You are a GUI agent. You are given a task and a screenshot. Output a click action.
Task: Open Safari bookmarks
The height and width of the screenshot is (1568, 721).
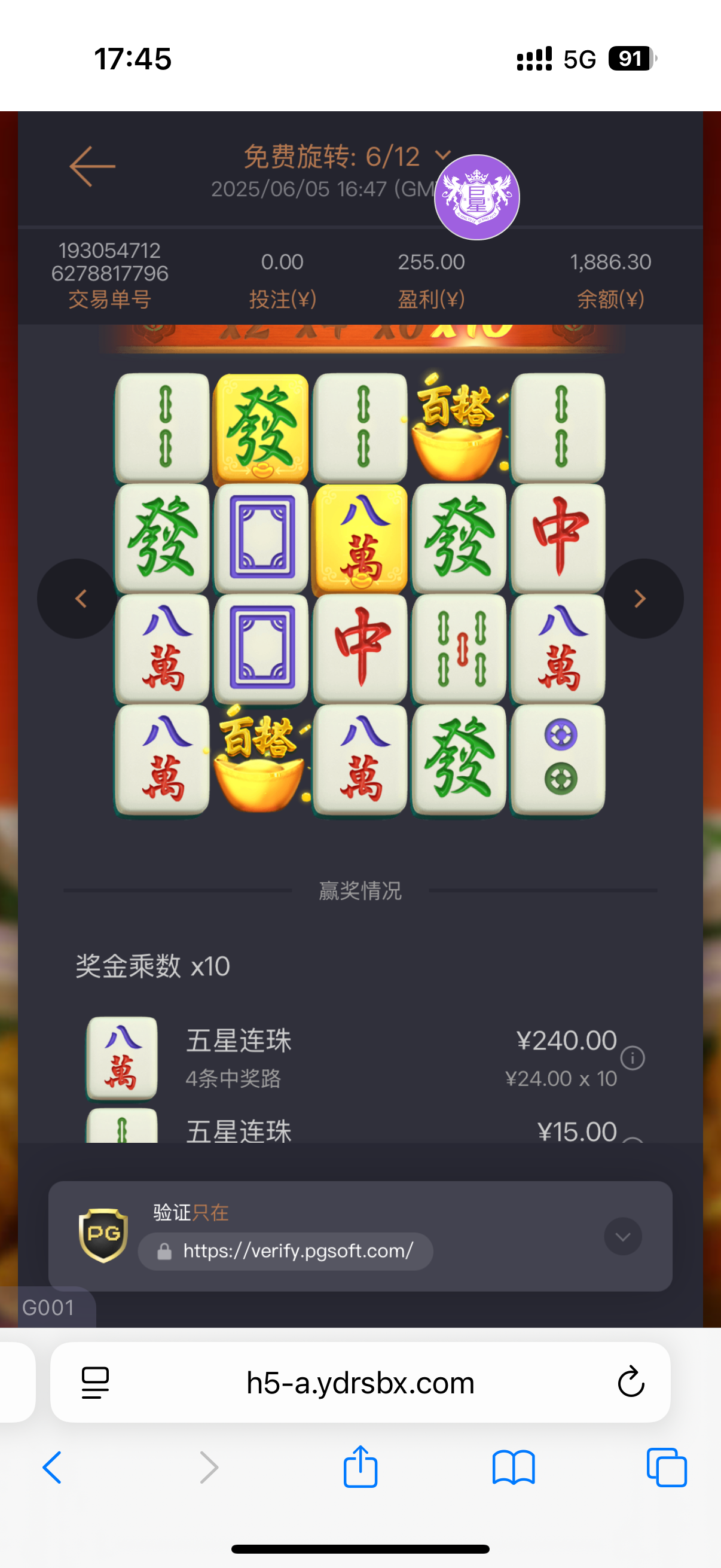click(x=513, y=1468)
